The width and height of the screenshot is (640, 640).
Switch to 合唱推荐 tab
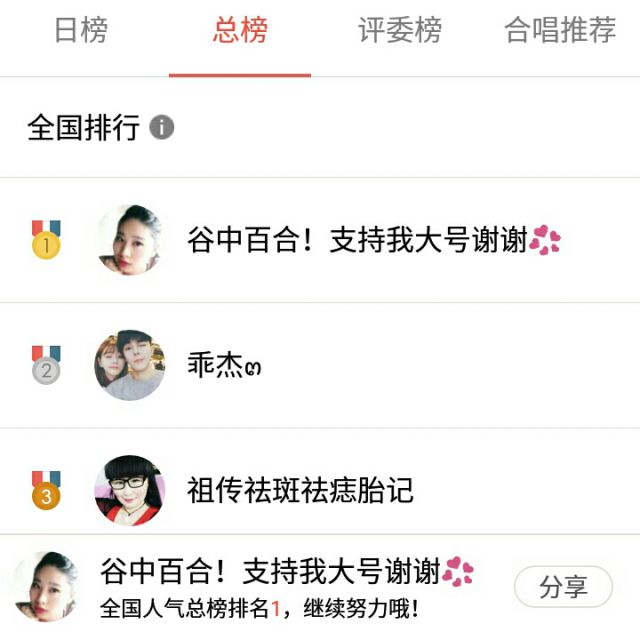coord(560,30)
